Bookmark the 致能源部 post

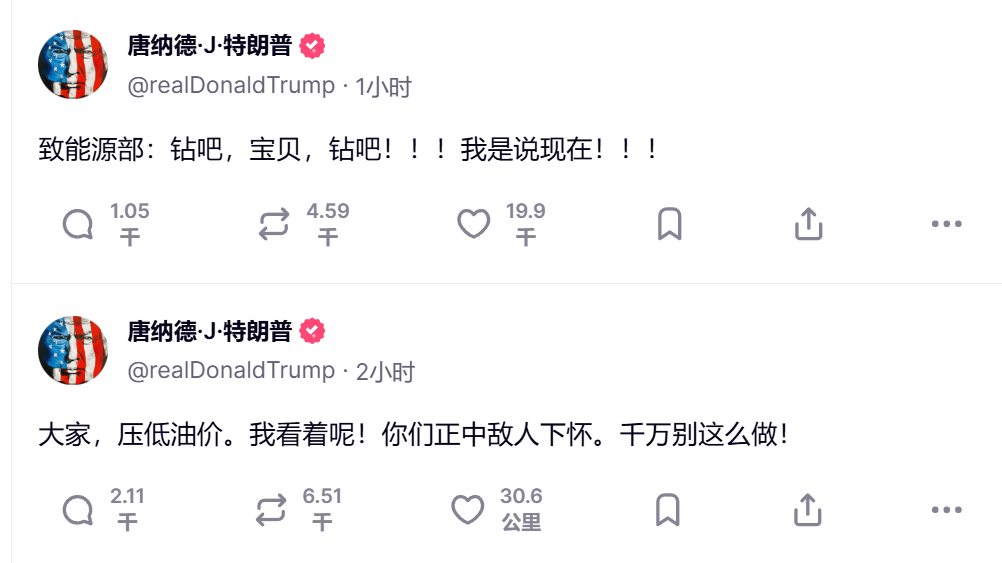click(x=669, y=224)
